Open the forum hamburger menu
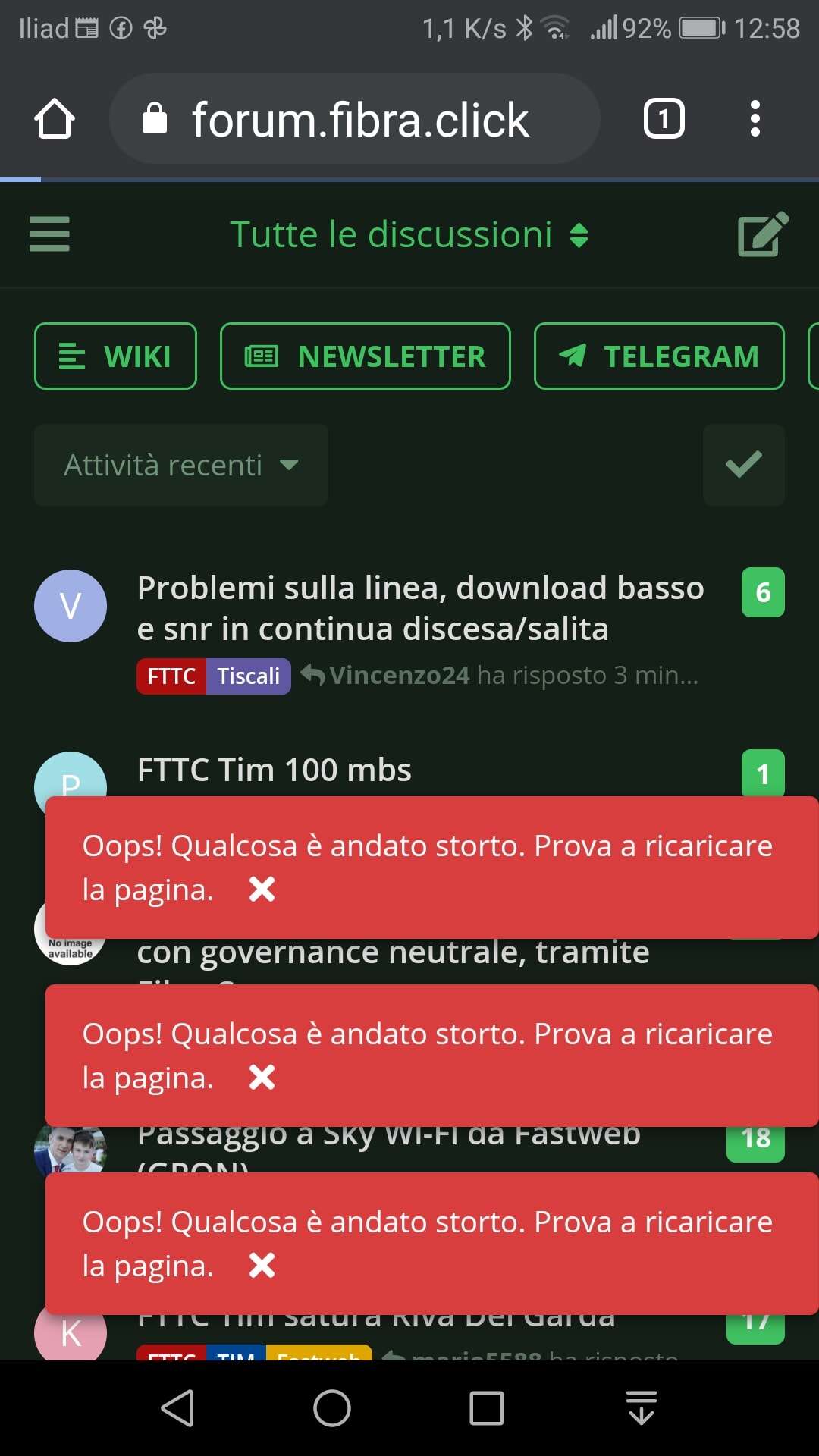 tap(49, 234)
